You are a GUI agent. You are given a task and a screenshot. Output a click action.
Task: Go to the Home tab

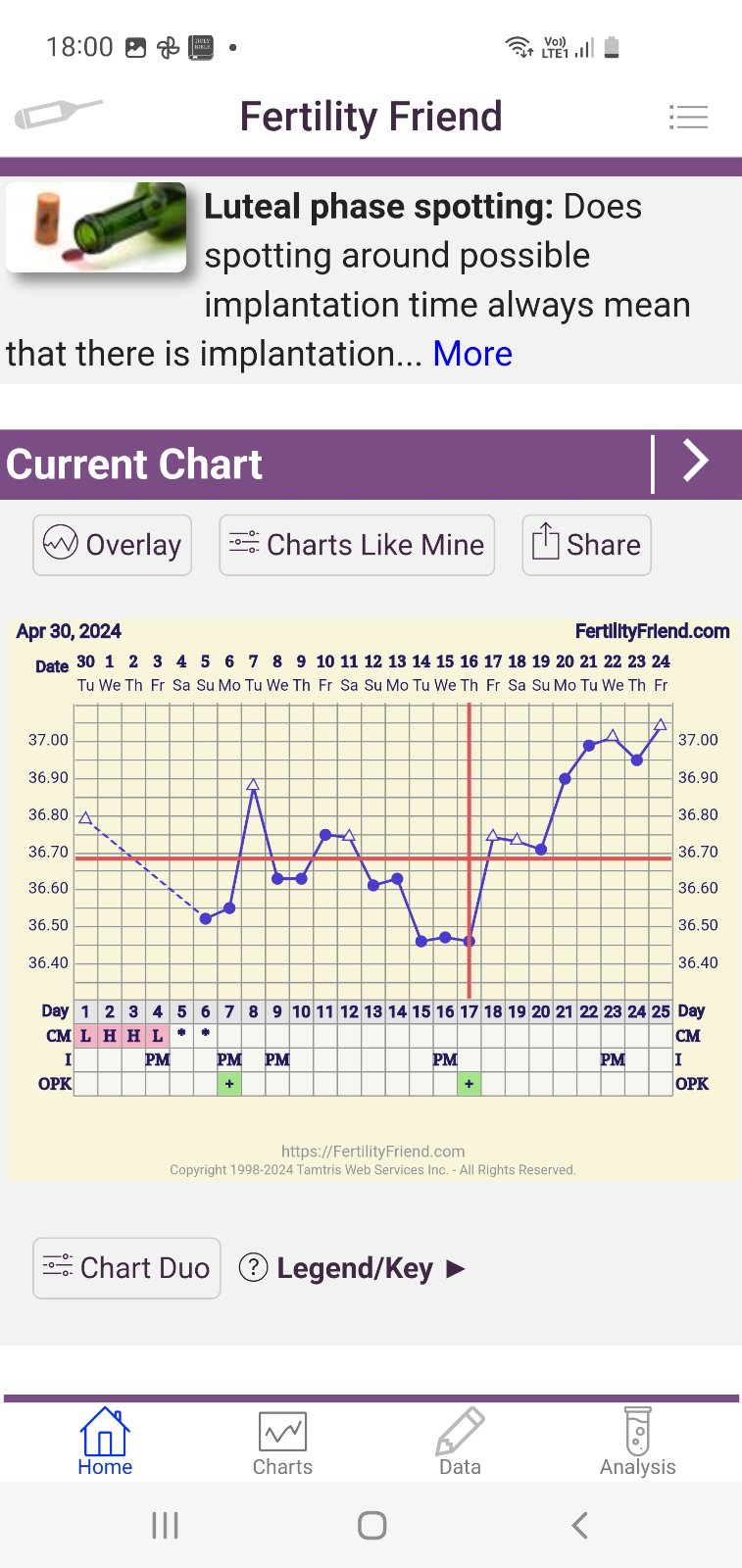pos(105,1443)
